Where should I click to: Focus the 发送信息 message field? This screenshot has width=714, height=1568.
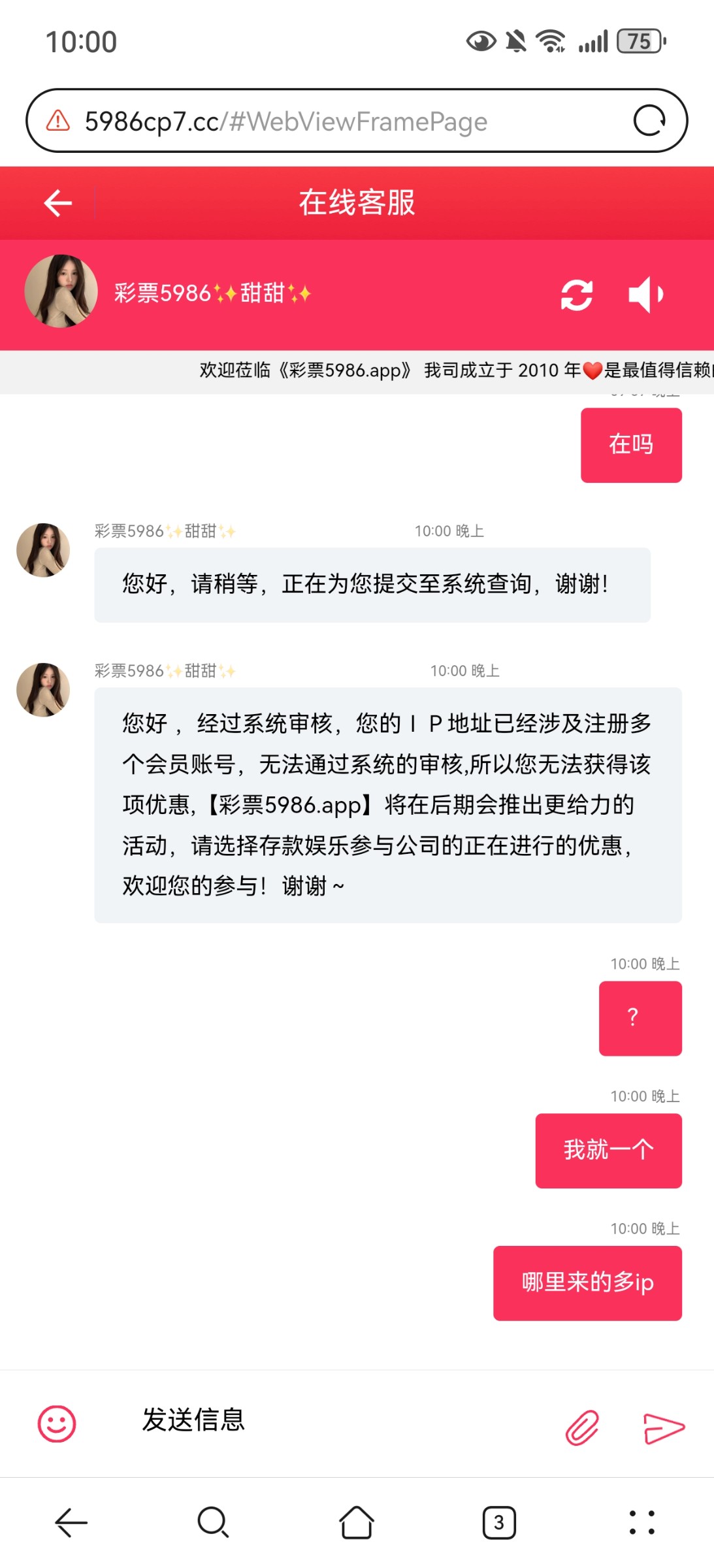click(327, 1420)
